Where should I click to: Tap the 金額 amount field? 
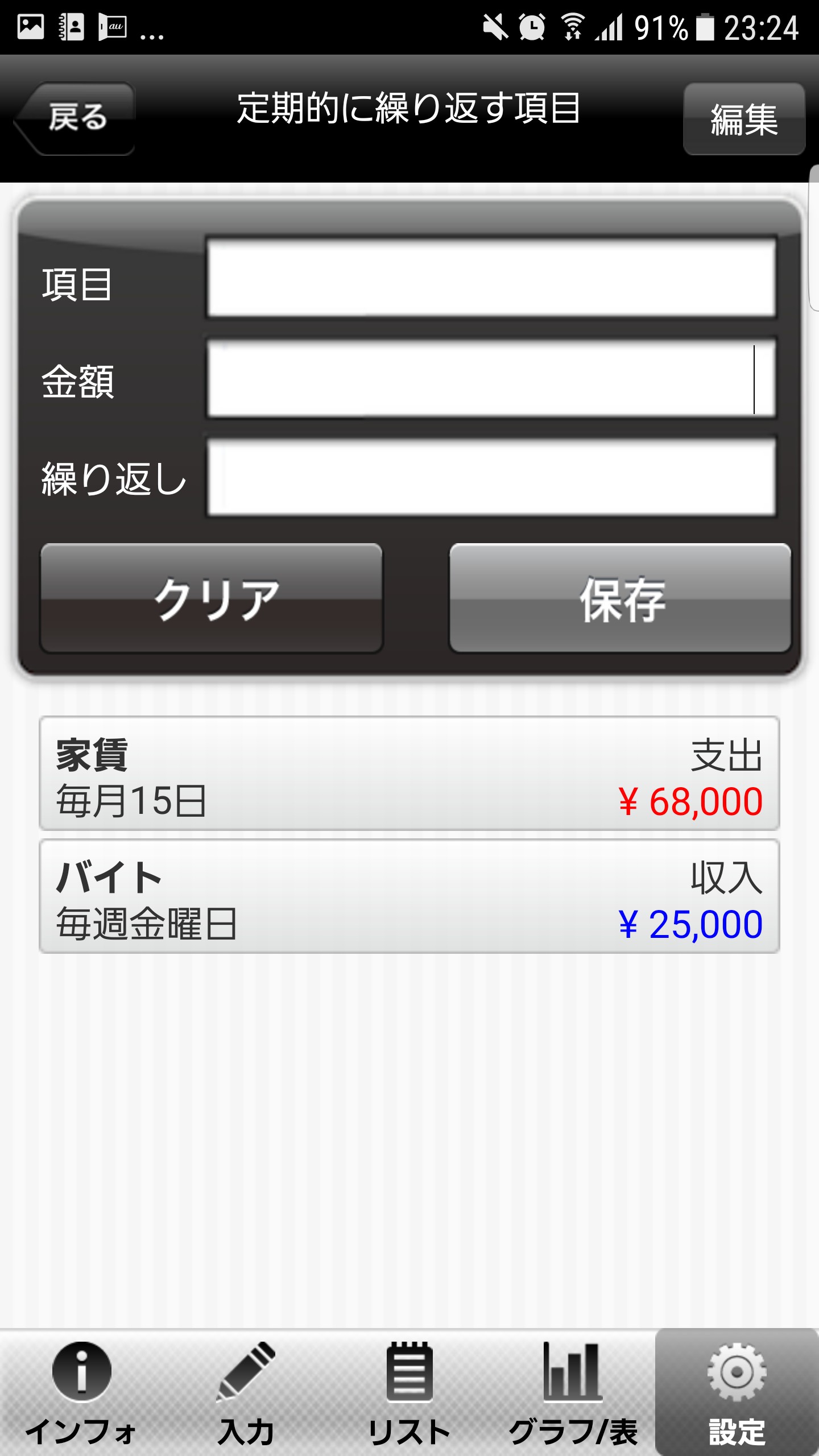[x=491, y=378]
